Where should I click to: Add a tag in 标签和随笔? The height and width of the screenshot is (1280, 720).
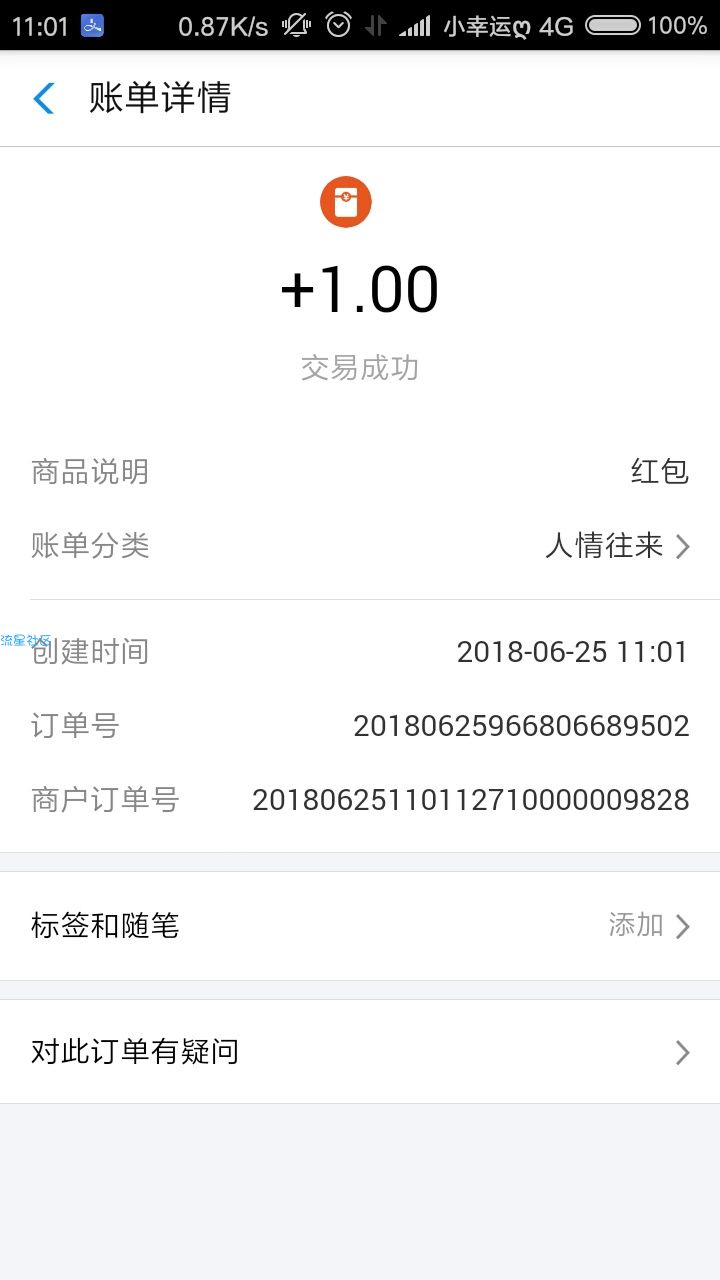coord(360,926)
